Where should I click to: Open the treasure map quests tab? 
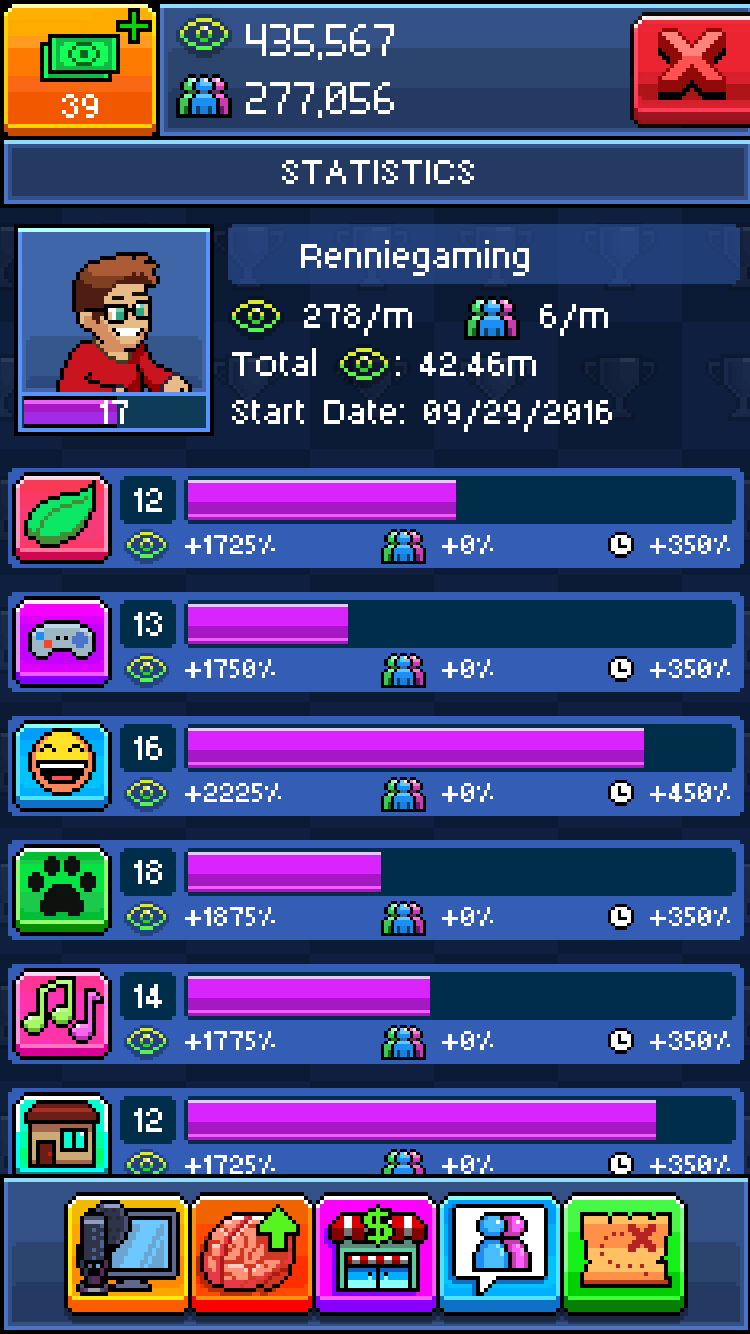(624, 1253)
